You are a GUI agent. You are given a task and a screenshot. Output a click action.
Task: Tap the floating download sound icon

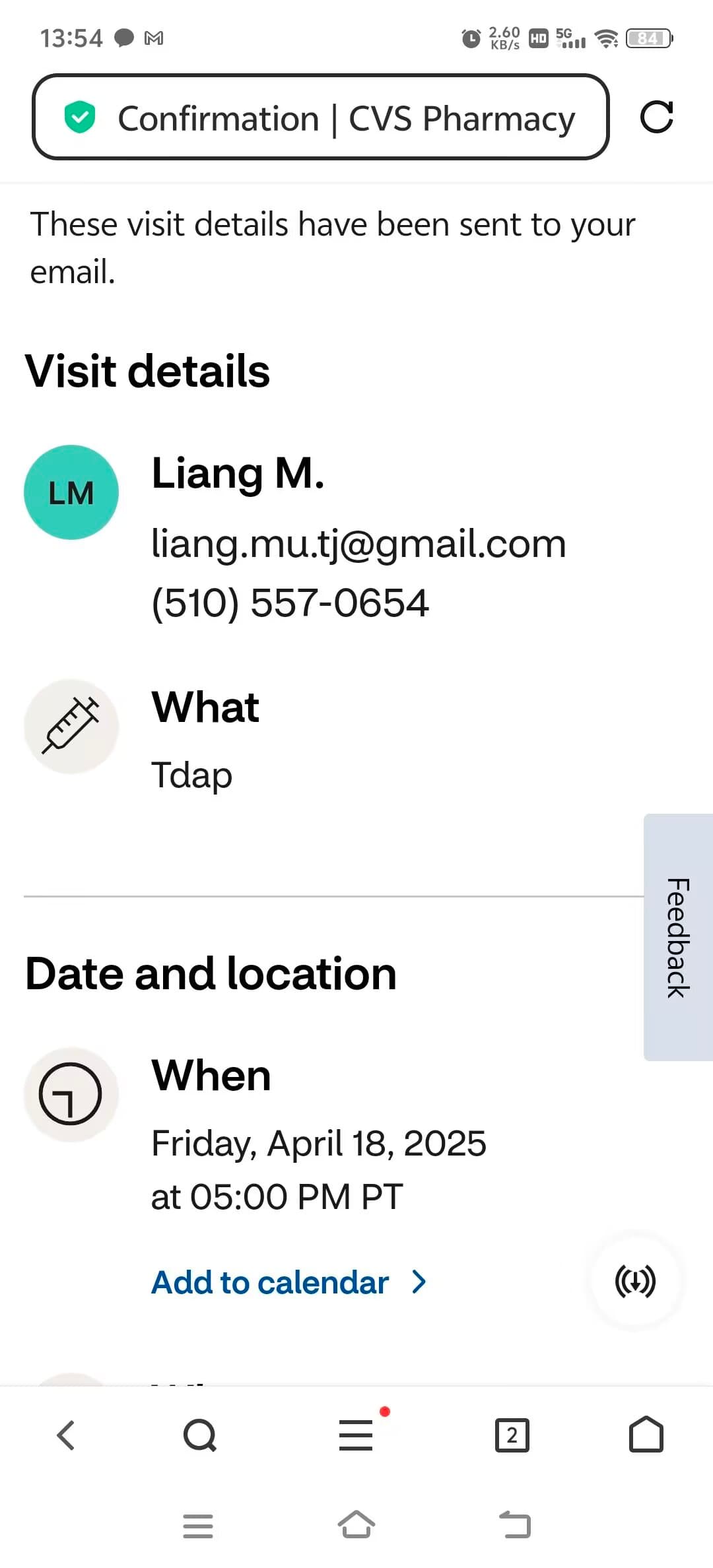click(x=635, y=1281)
